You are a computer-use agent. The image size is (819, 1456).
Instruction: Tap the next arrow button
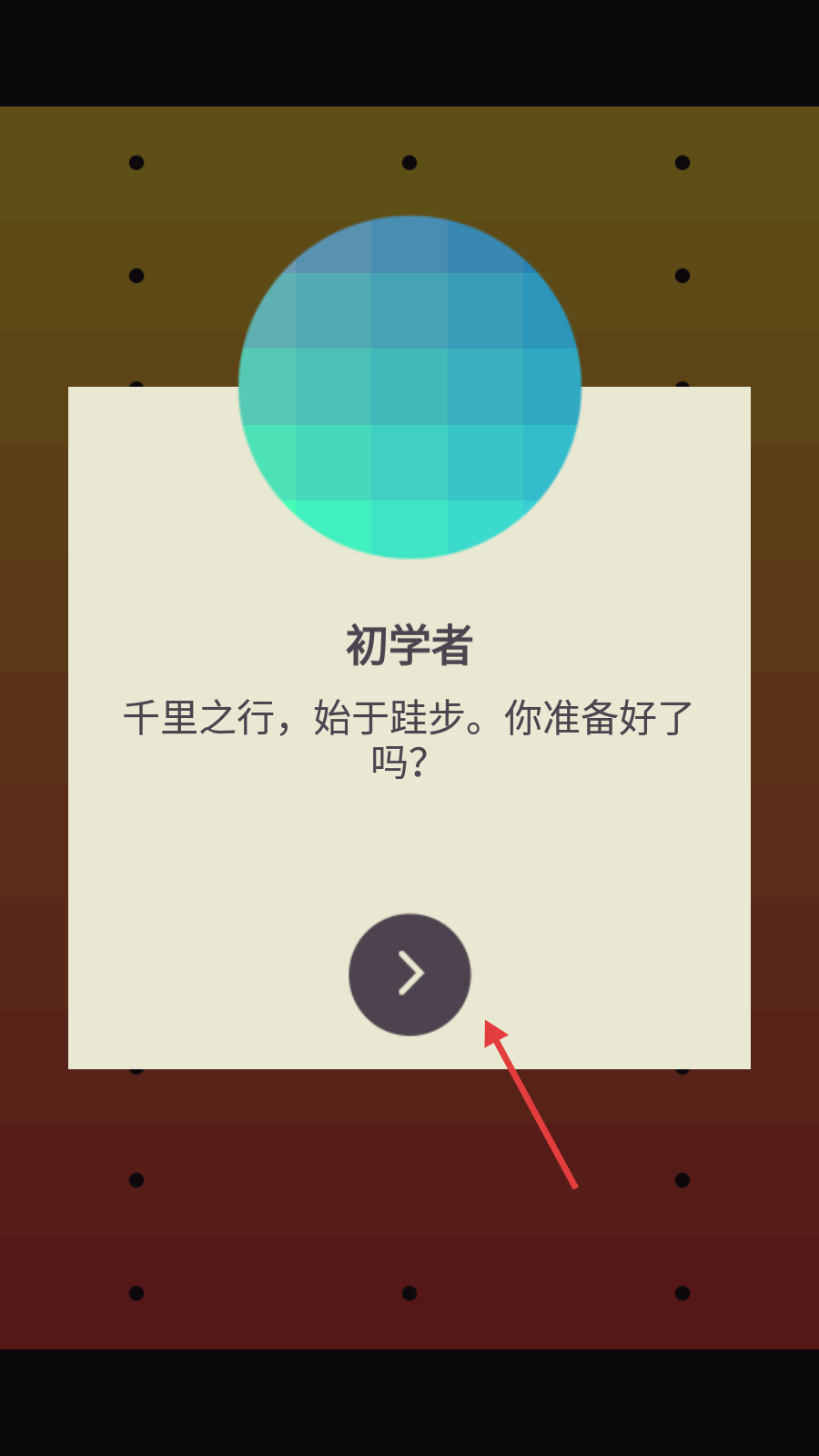click(409, 974)
